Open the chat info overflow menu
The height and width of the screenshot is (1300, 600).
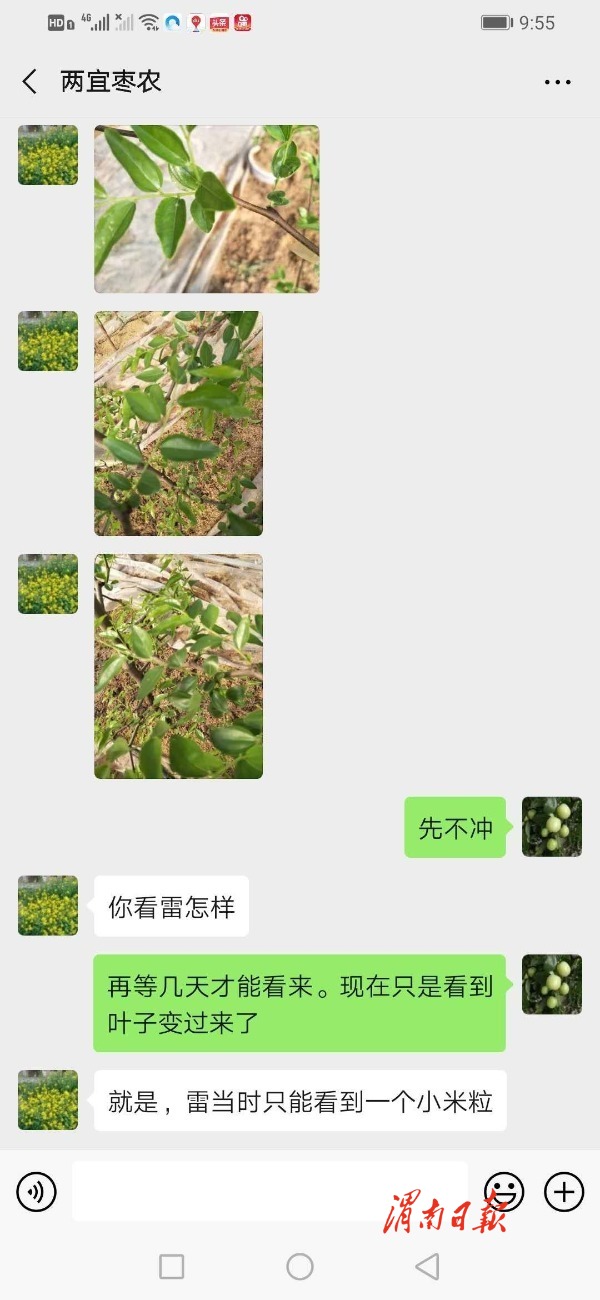557,82
